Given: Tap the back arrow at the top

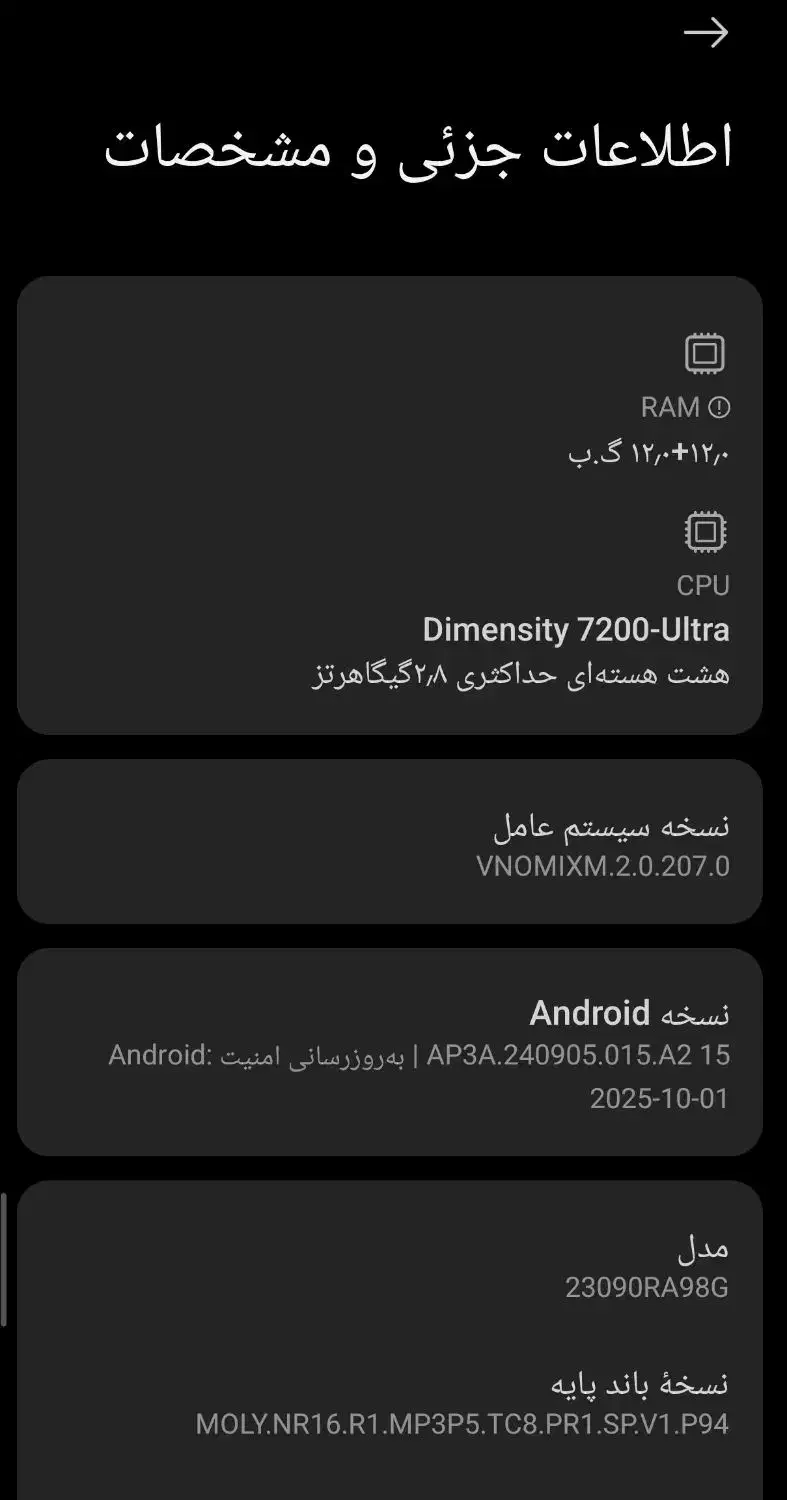Looking at the screenshot, I should point(707,33).
